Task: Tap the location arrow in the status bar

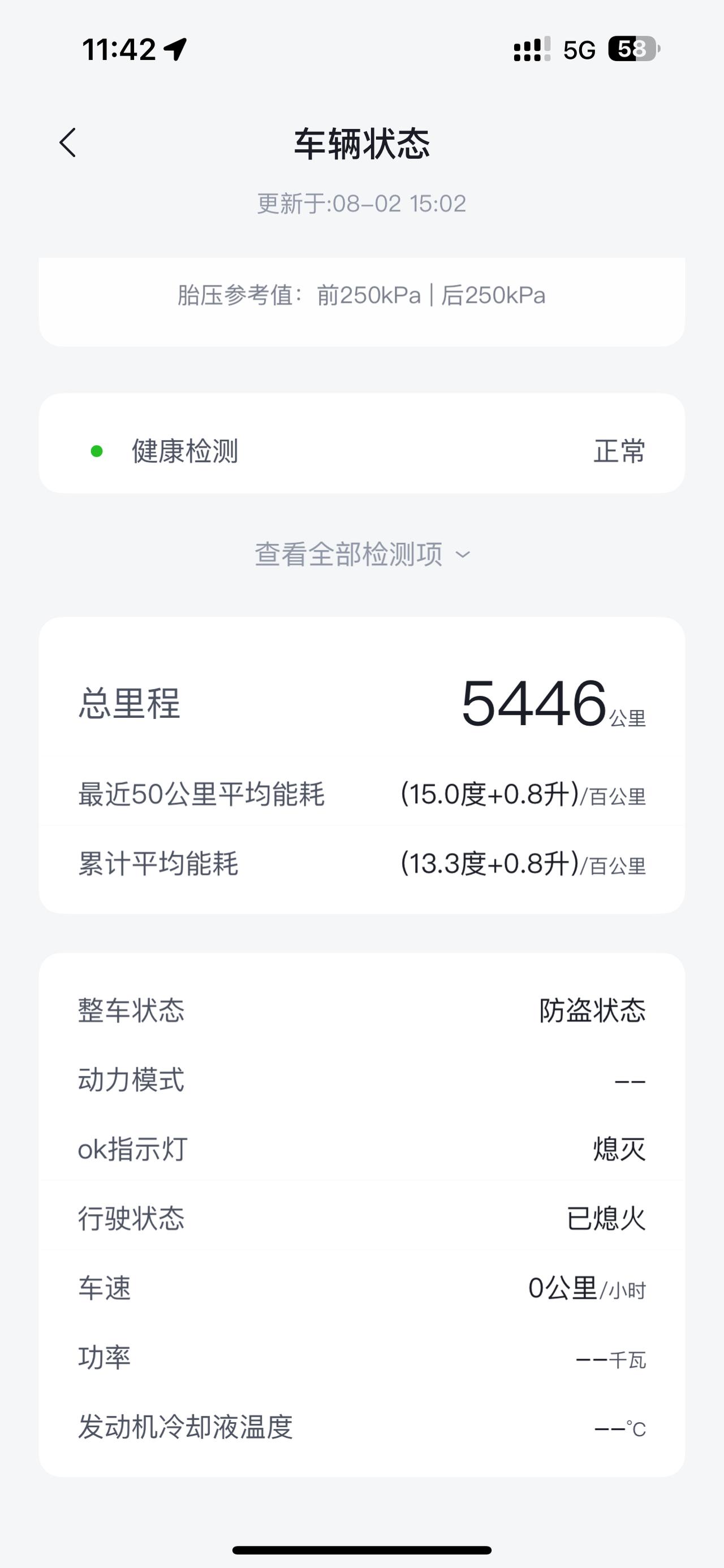Action: 175,50
